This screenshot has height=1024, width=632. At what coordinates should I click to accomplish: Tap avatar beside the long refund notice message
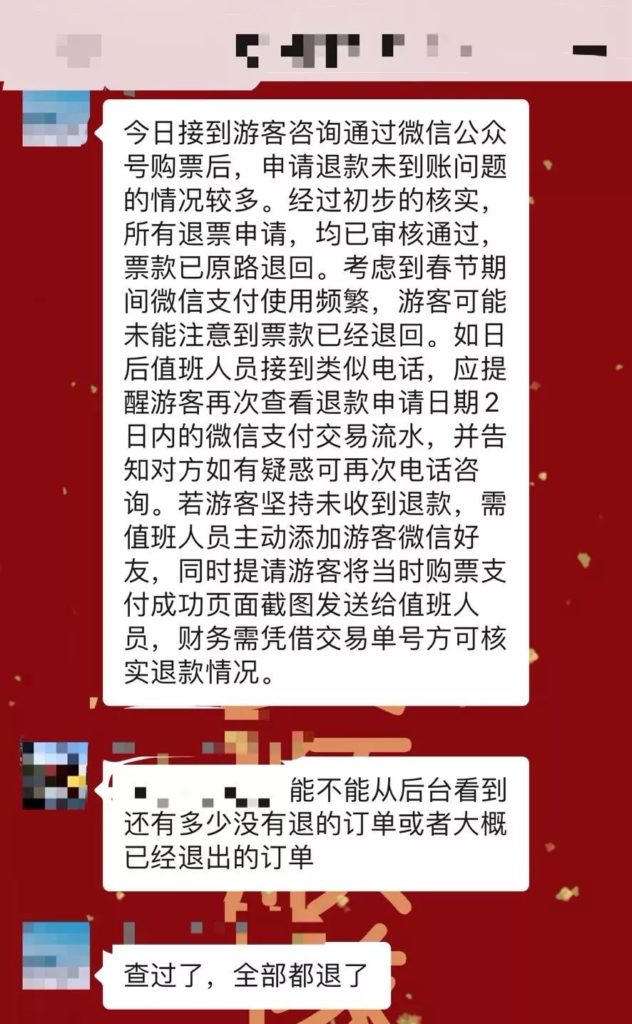point(55,116)
